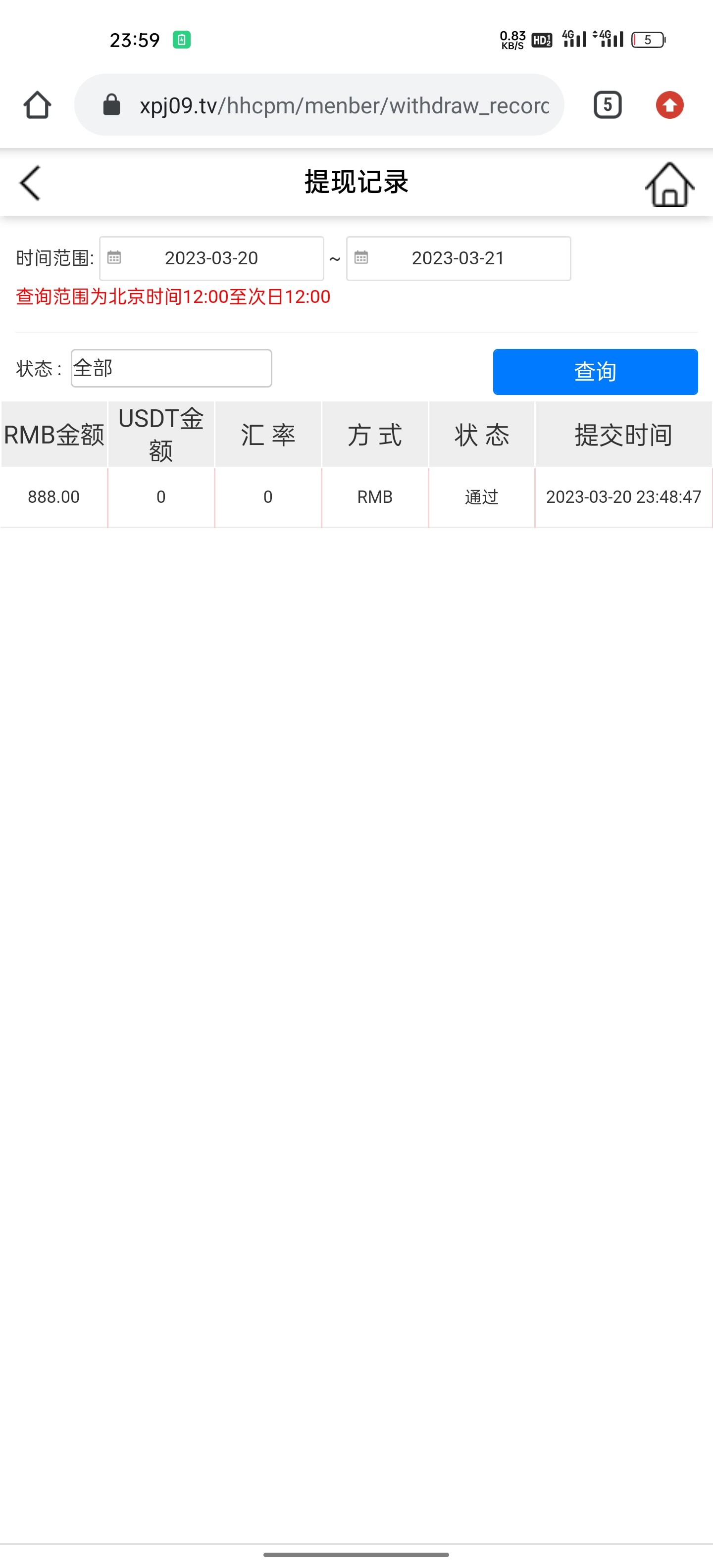
Task: Select the 888.00 withdrawal record row
Action: point(53,497)
